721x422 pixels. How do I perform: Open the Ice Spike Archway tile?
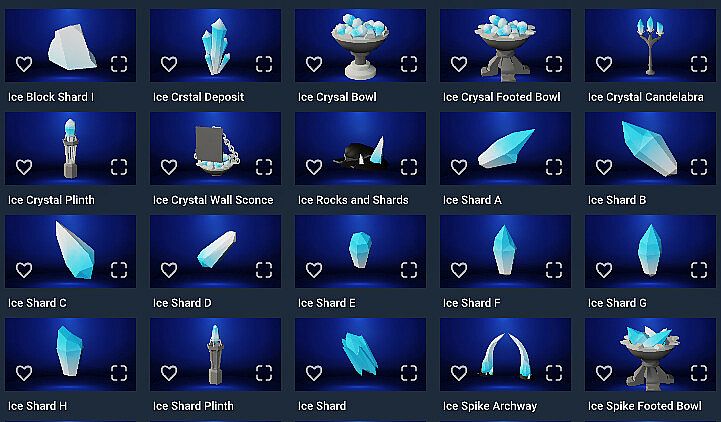(505, 354)
